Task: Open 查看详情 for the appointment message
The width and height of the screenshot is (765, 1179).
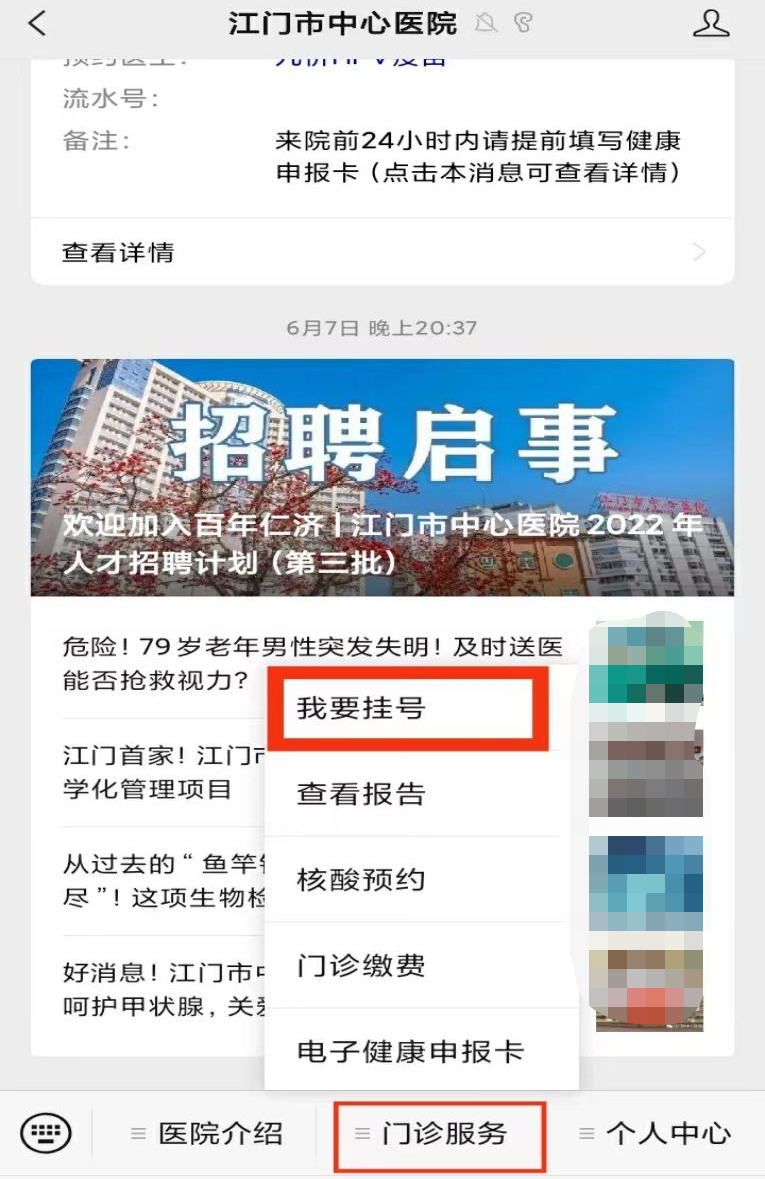Action: [x=382, y=252]
